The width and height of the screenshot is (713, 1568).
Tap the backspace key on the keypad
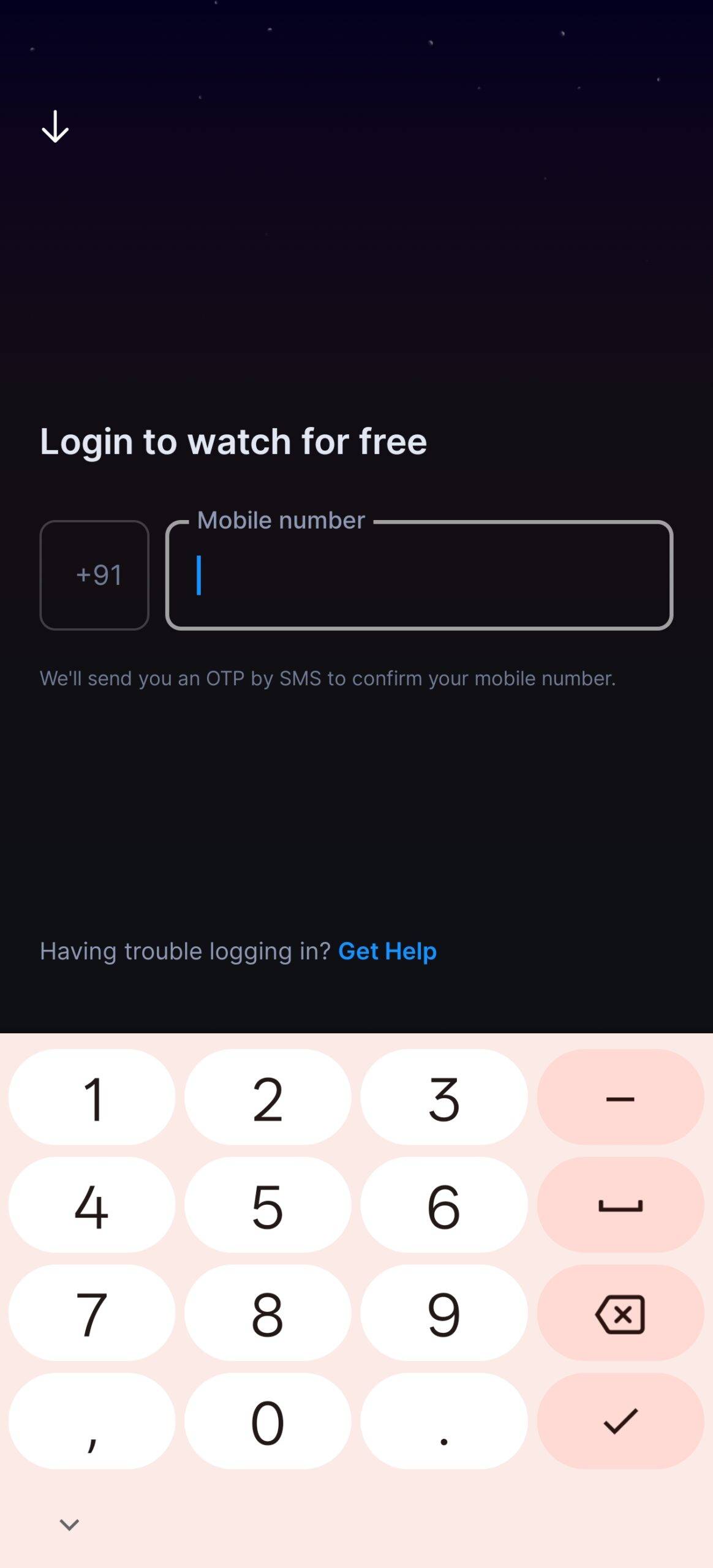620,1314
